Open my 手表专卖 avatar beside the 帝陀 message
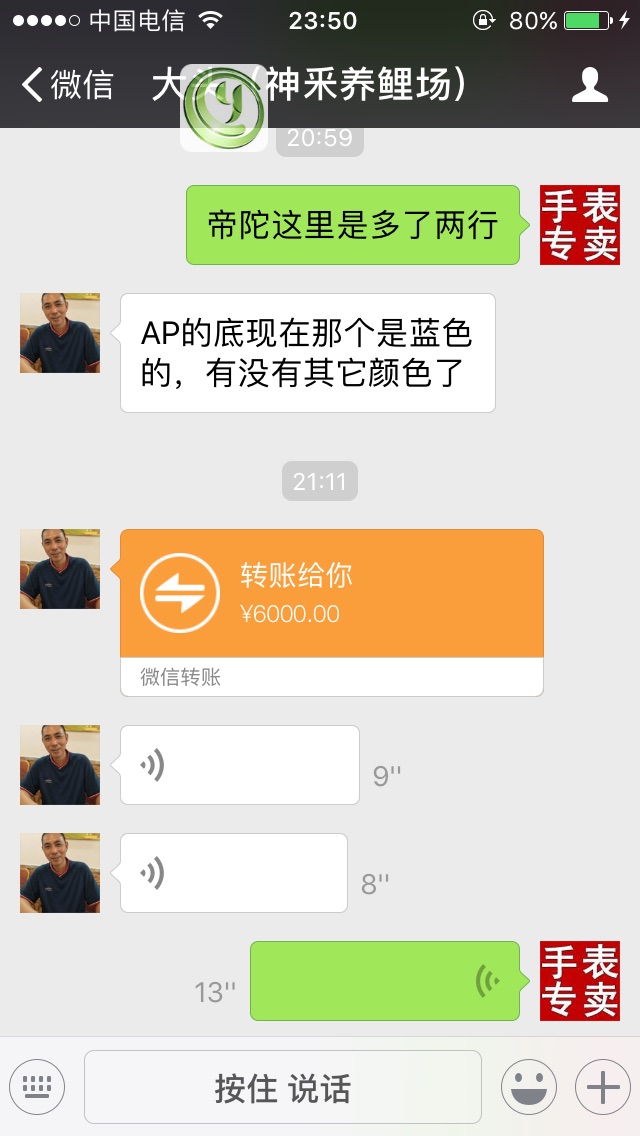Screen dimensions: 640x1136 coord(580,225)
